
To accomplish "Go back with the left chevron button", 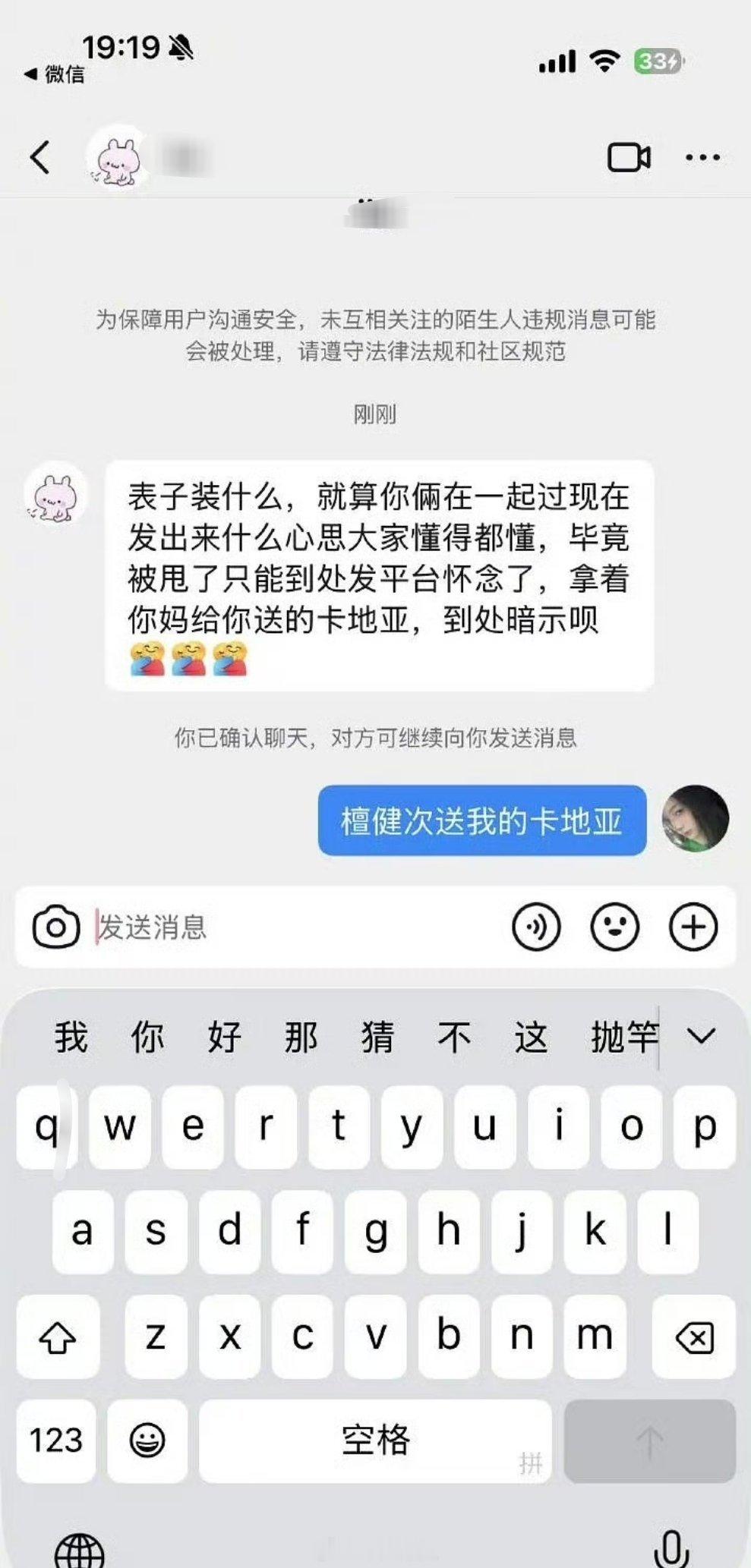I will coord(38,156).
